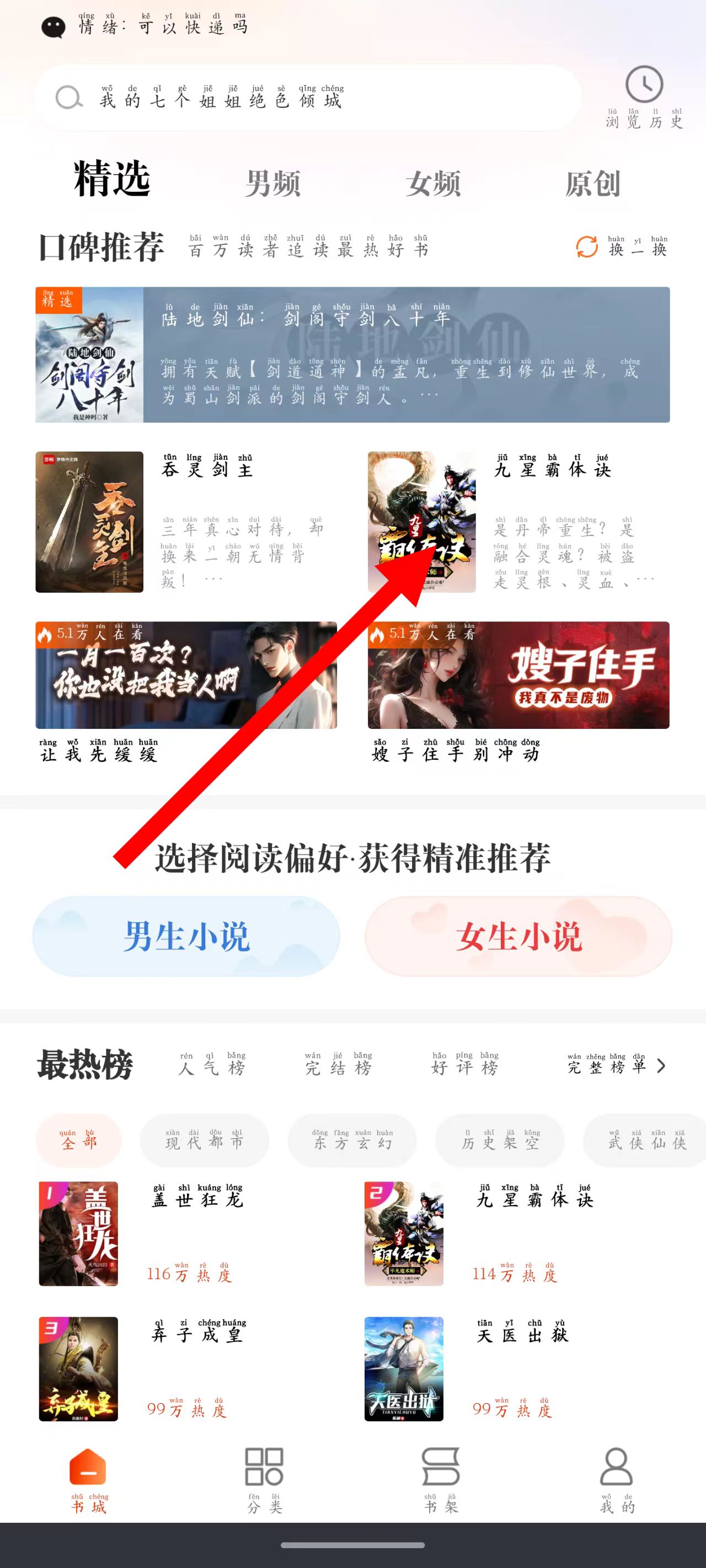
Task: View the 完整榜单 full ranking
Action: [616, 1066]
